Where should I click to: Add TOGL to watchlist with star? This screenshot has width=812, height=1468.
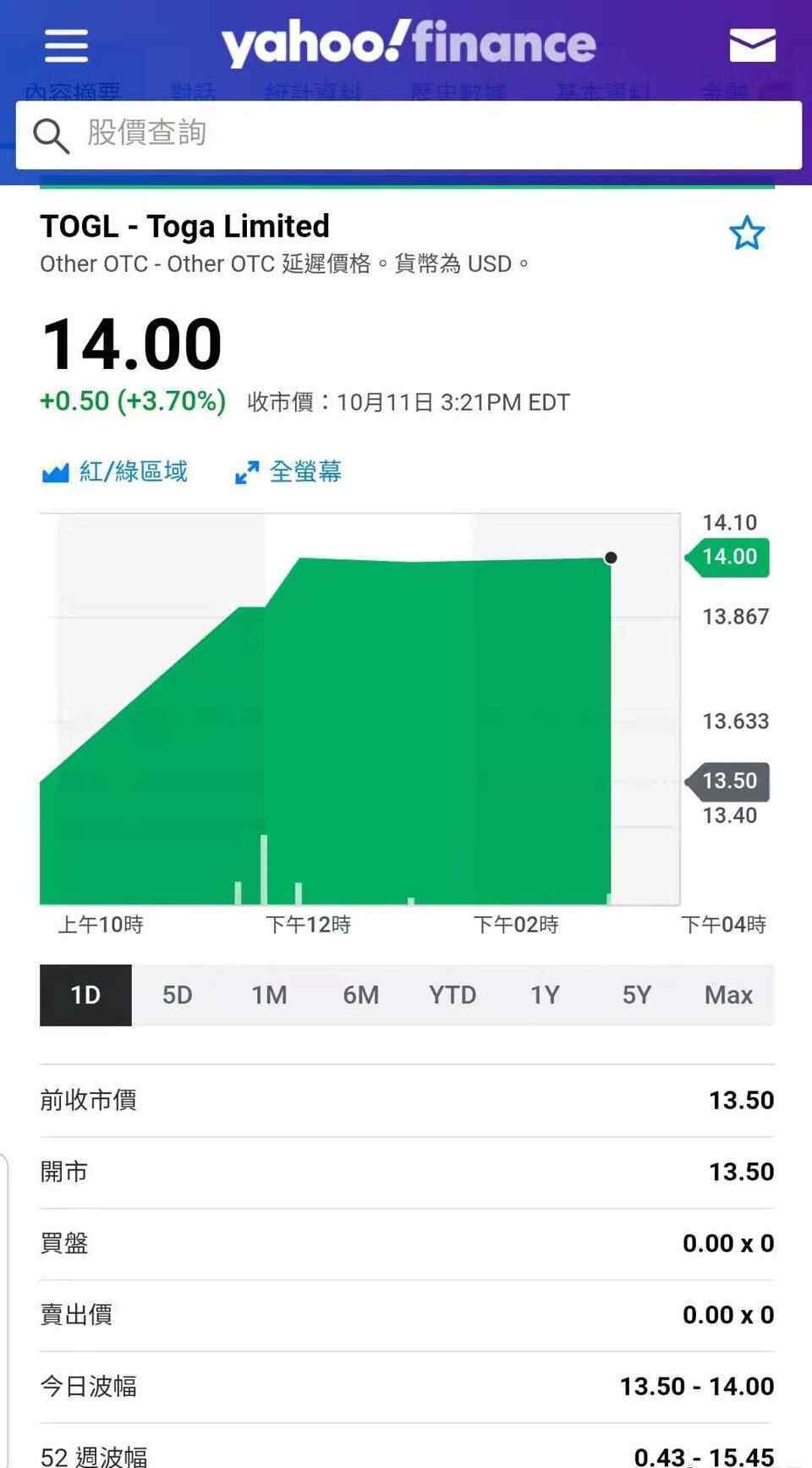point(747,234)
